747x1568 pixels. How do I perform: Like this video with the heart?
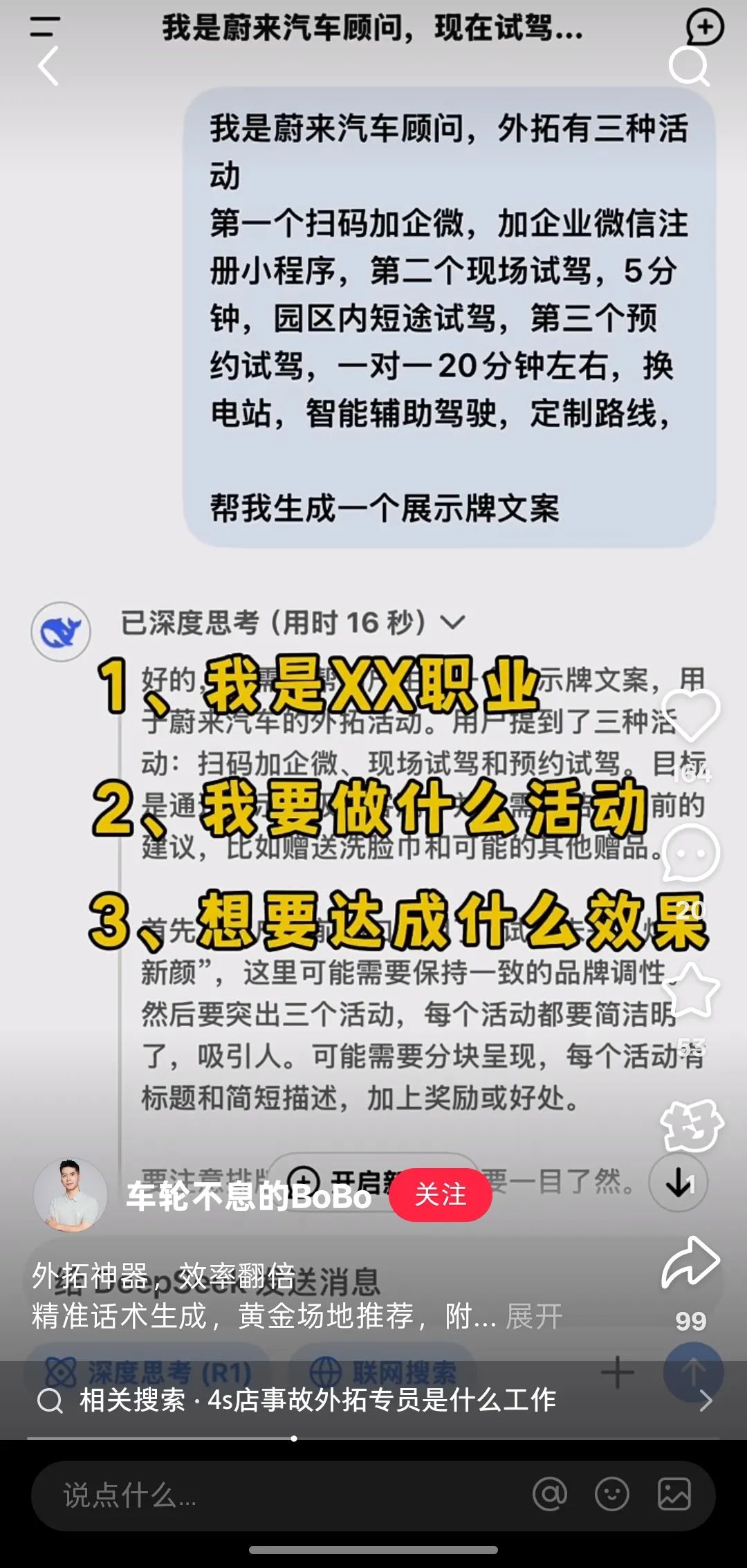(691, 716)
